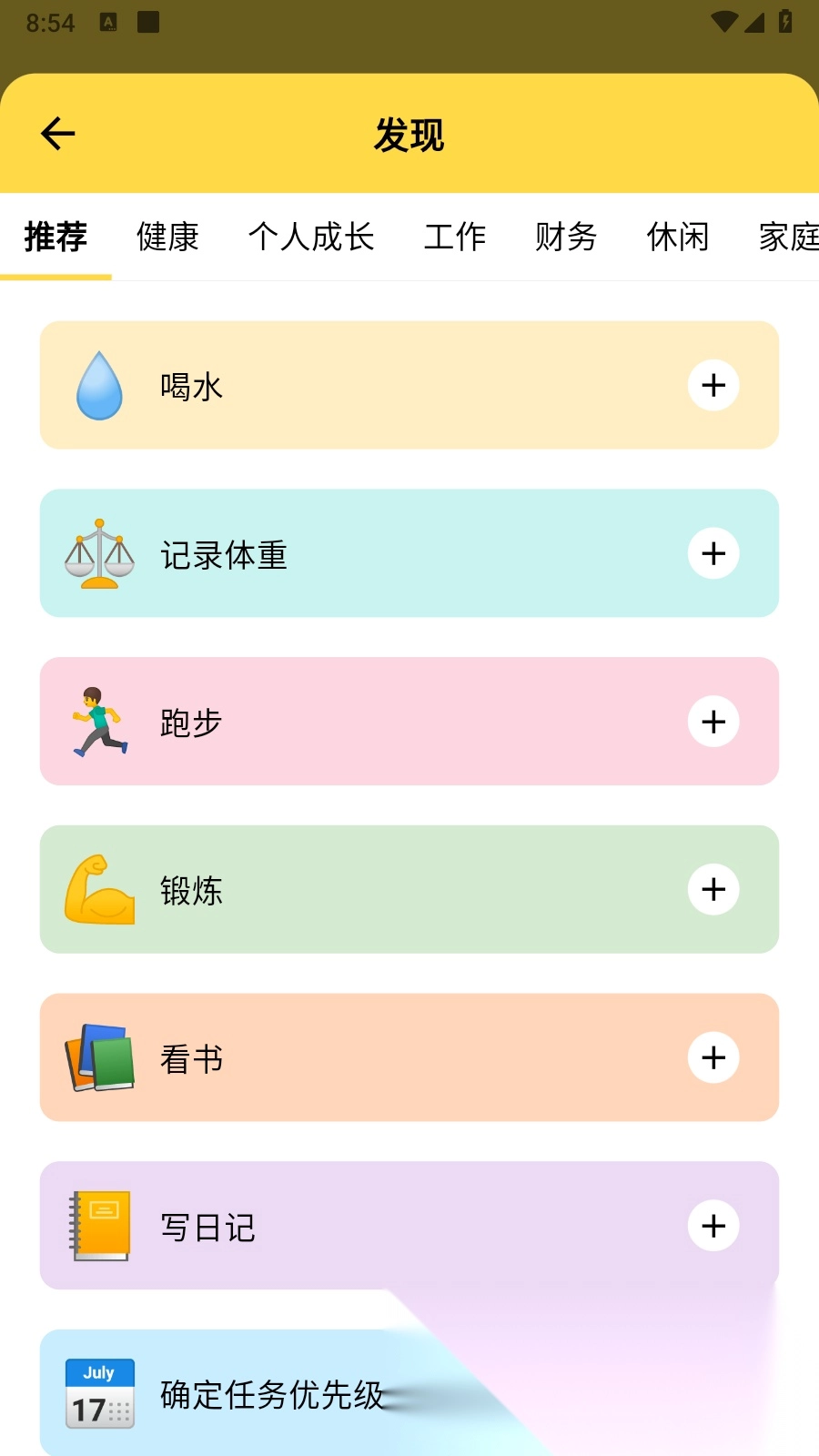Tap the back arrow in the header
Viewport: 819px width, 1456px height.
(x=56, y=132)
